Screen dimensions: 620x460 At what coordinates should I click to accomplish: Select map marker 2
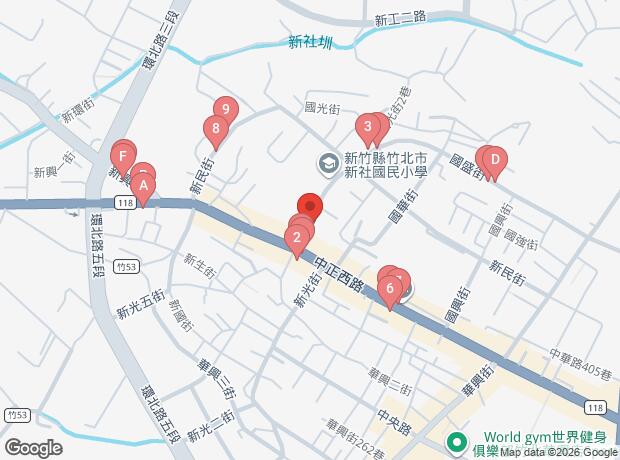(296, 239)
